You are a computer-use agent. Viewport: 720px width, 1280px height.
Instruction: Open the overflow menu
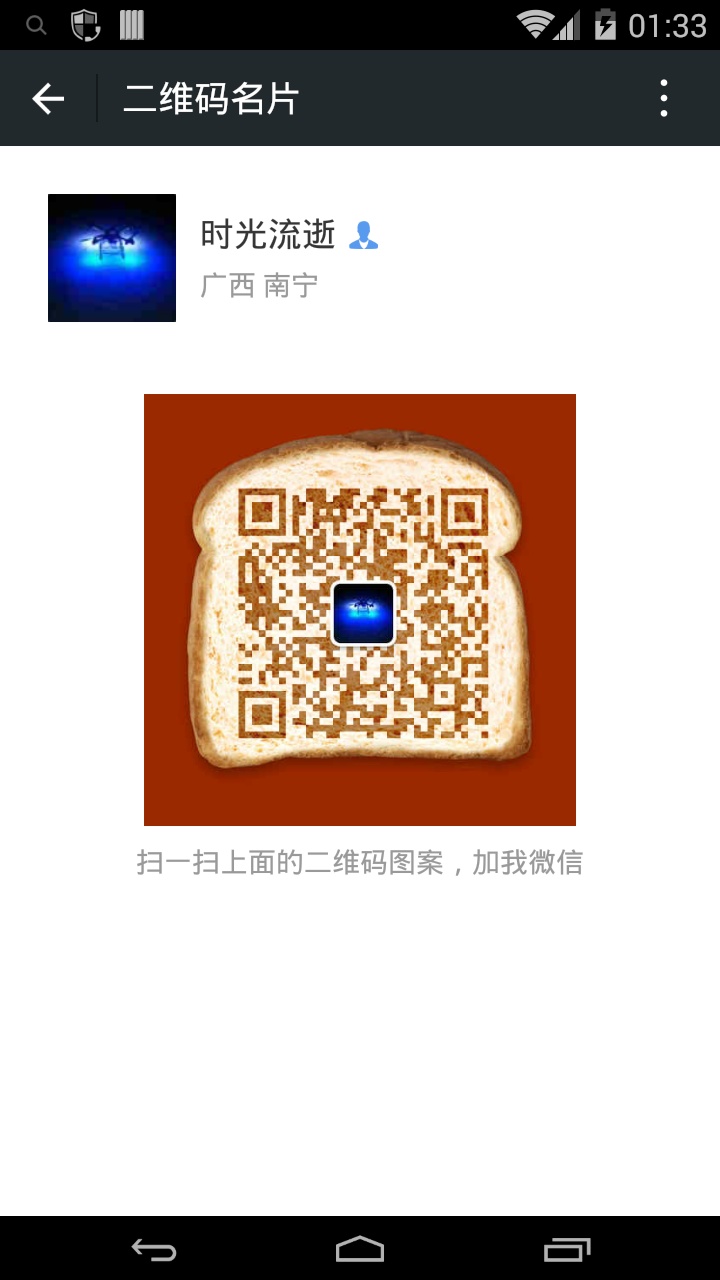coord(664,98)
